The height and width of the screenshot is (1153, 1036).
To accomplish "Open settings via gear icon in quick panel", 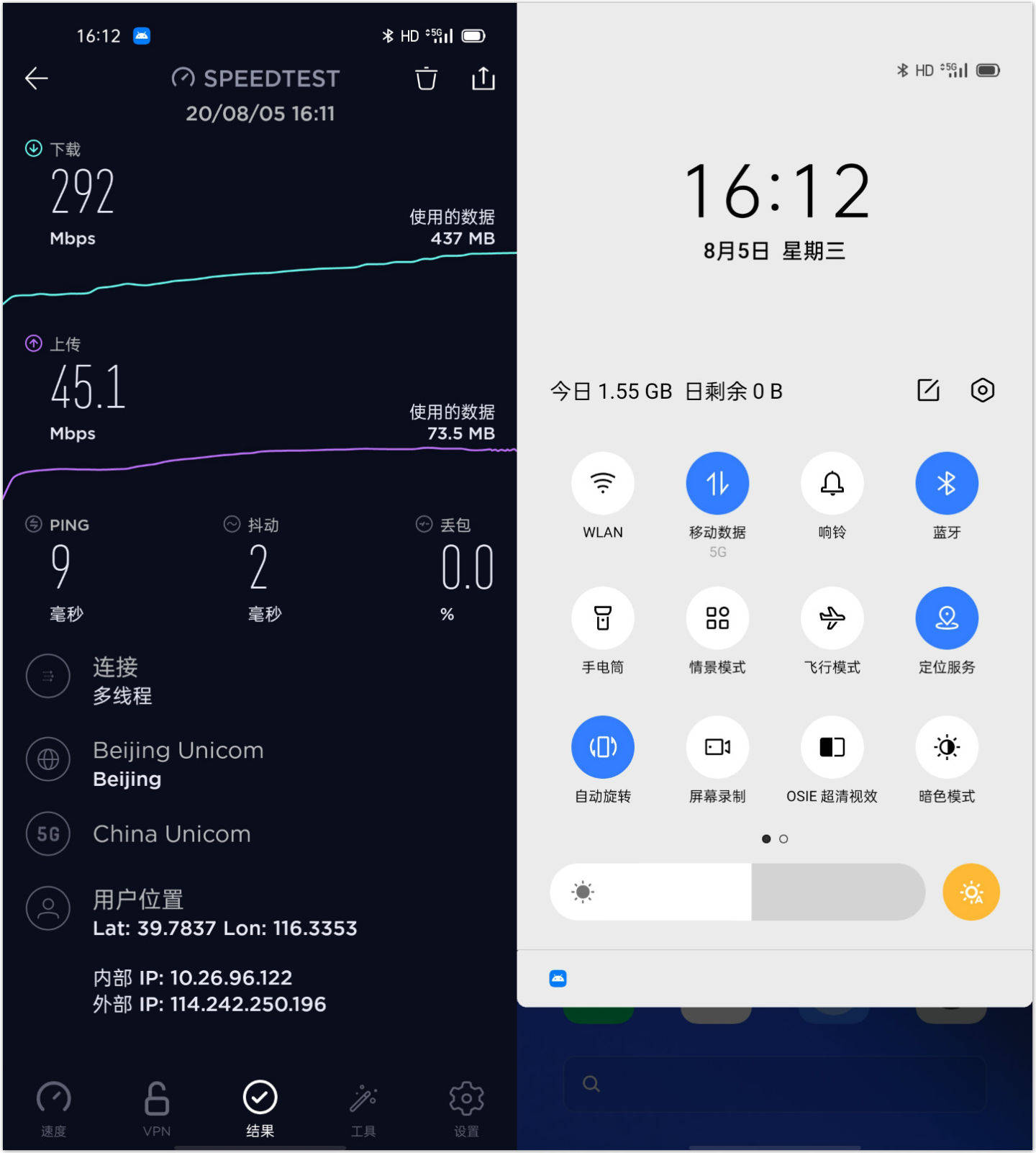I will coord(983,391).
